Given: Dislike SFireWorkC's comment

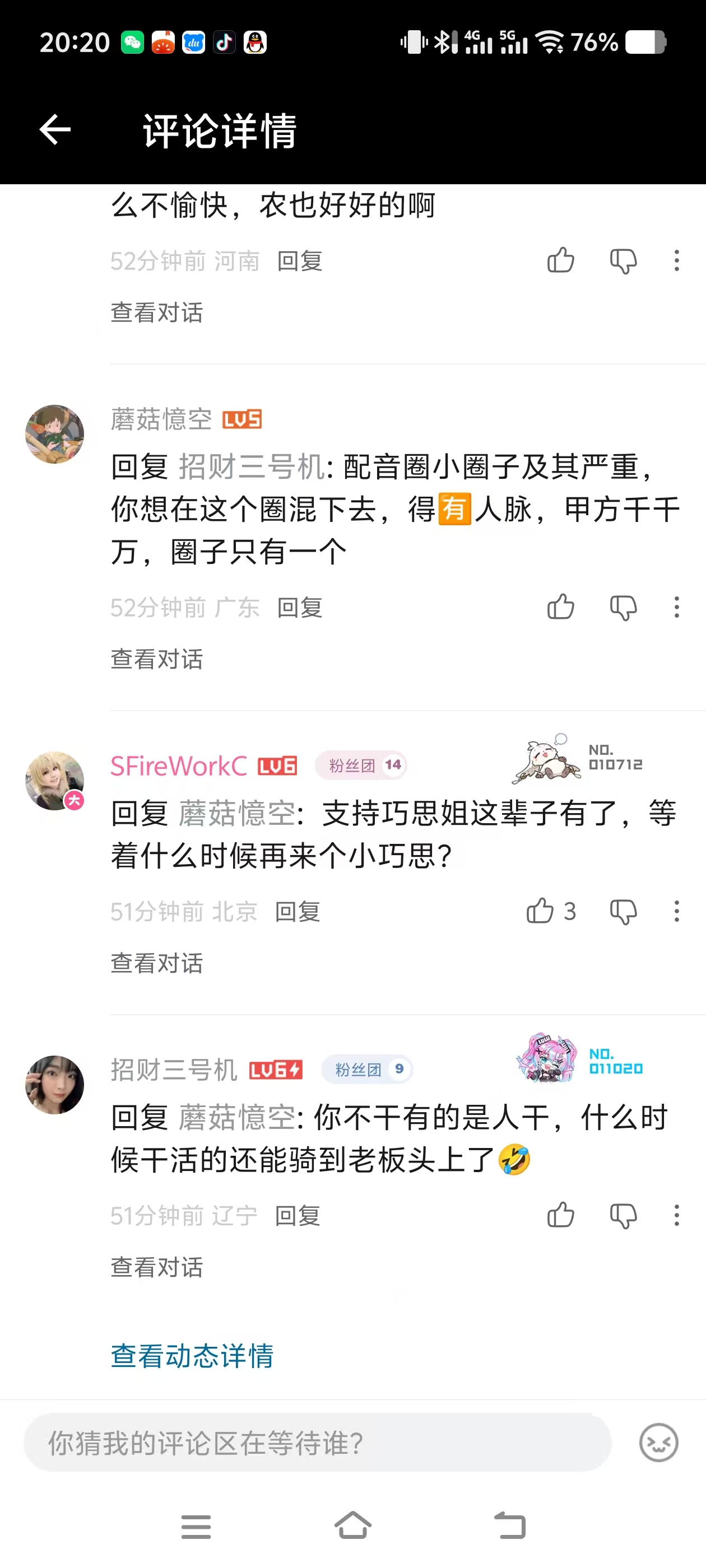Looking at the screenshot, I should [623, 912].
